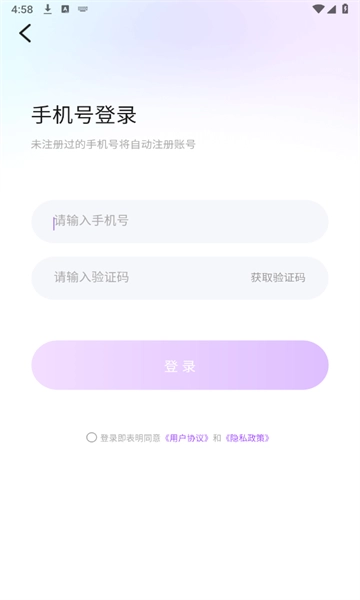Go back using the top-left arrow

(x=25, y=33)
